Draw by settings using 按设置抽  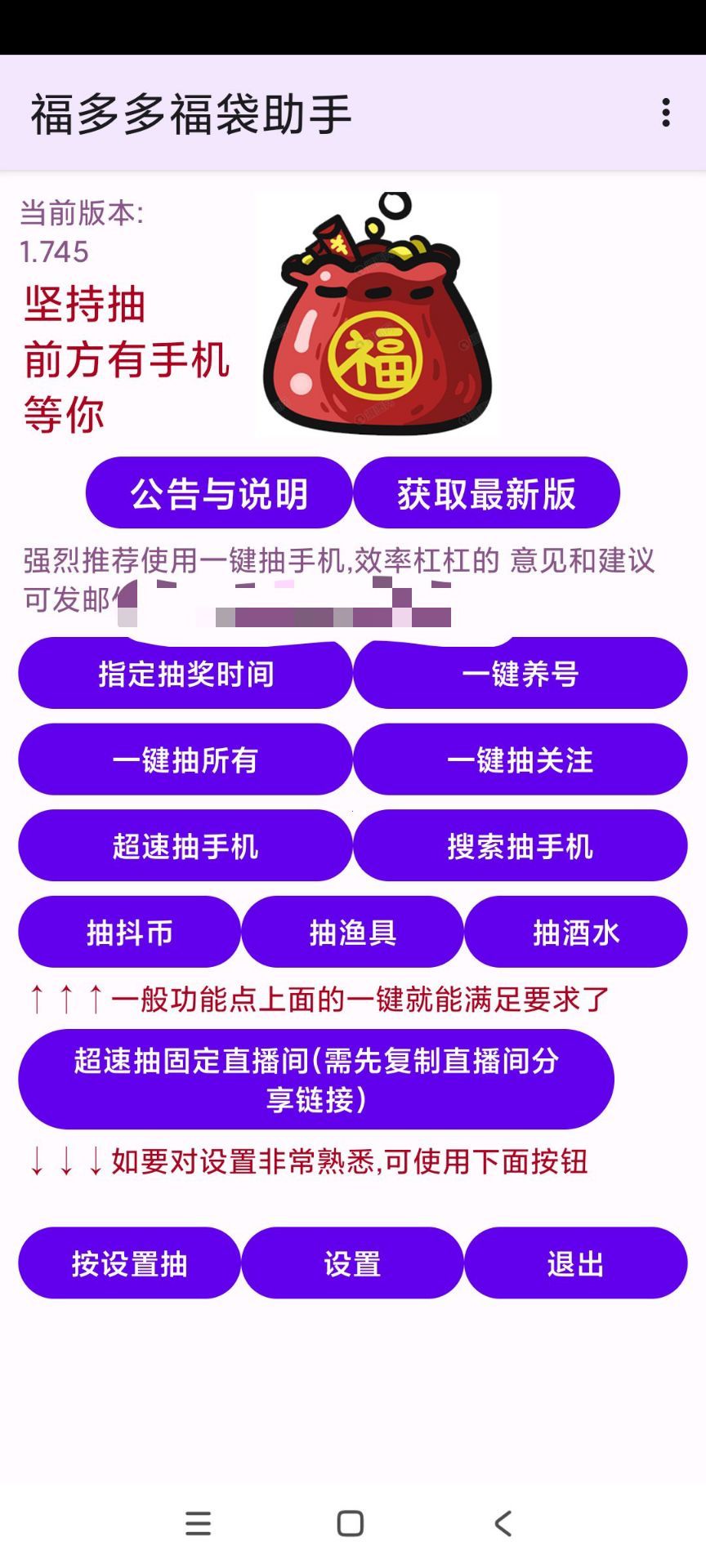pos(129,1263)
